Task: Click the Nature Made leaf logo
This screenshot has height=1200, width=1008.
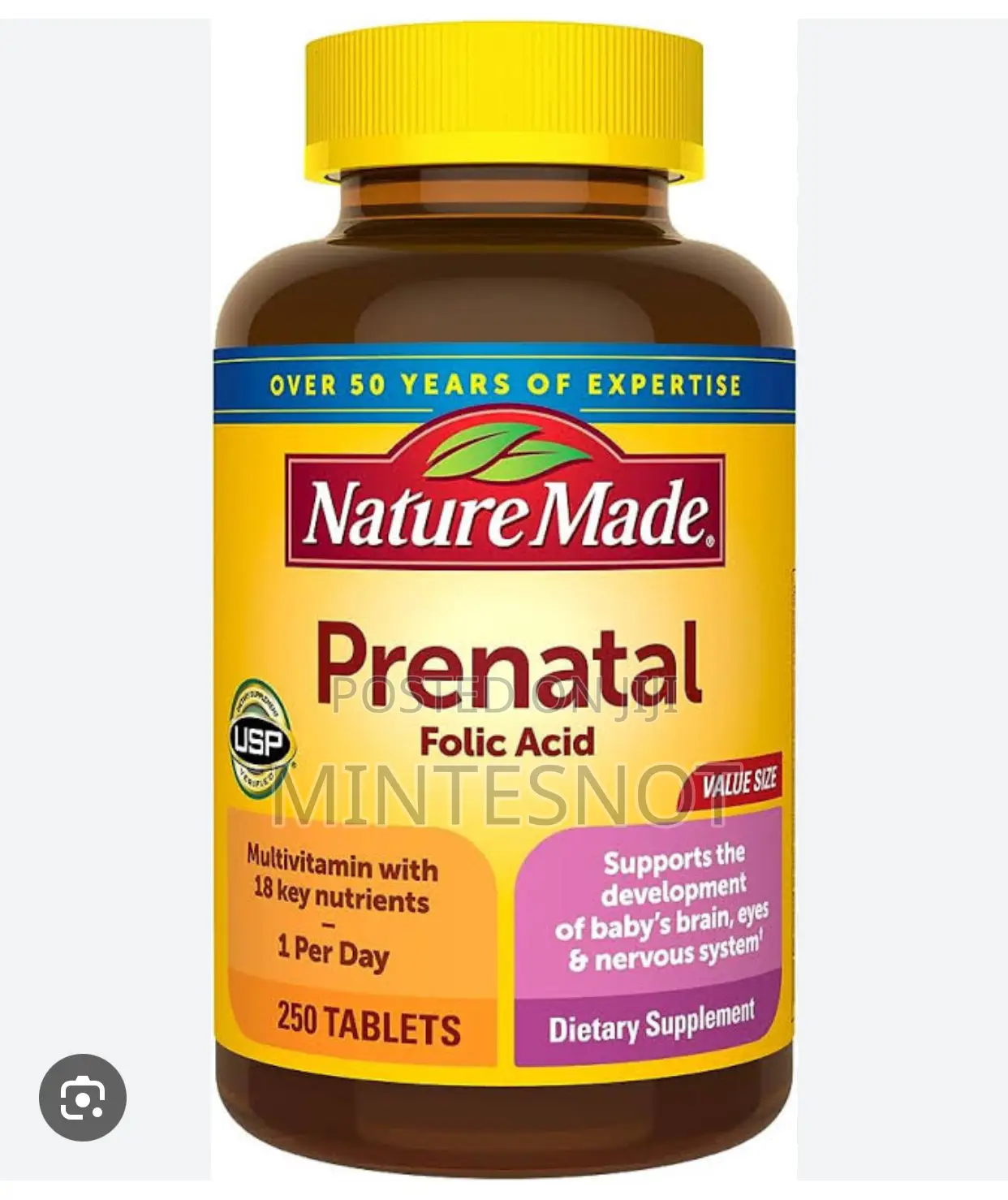Action: coord(499,452)
